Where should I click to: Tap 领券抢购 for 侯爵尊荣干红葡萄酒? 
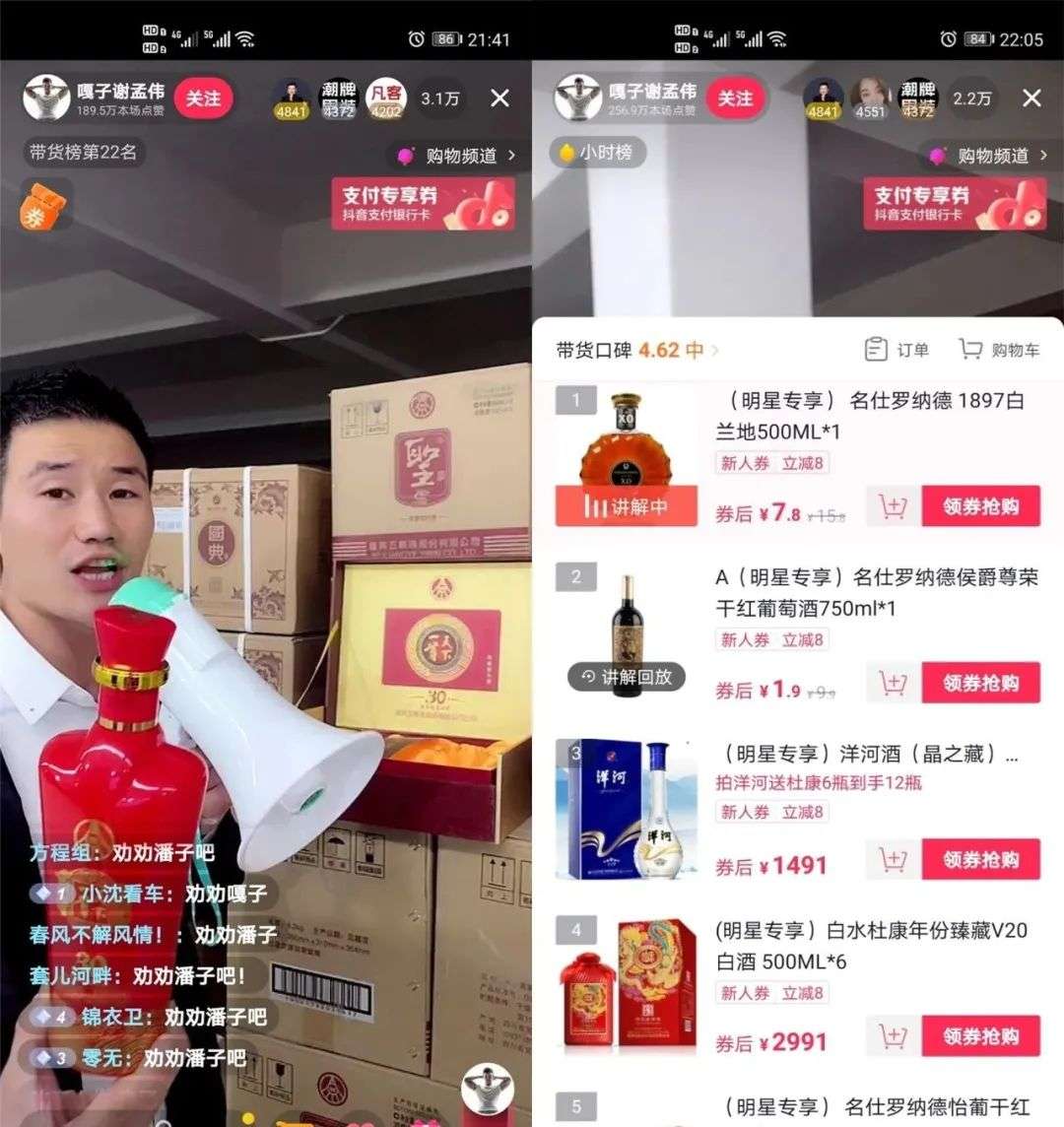[x=980, y=684]
